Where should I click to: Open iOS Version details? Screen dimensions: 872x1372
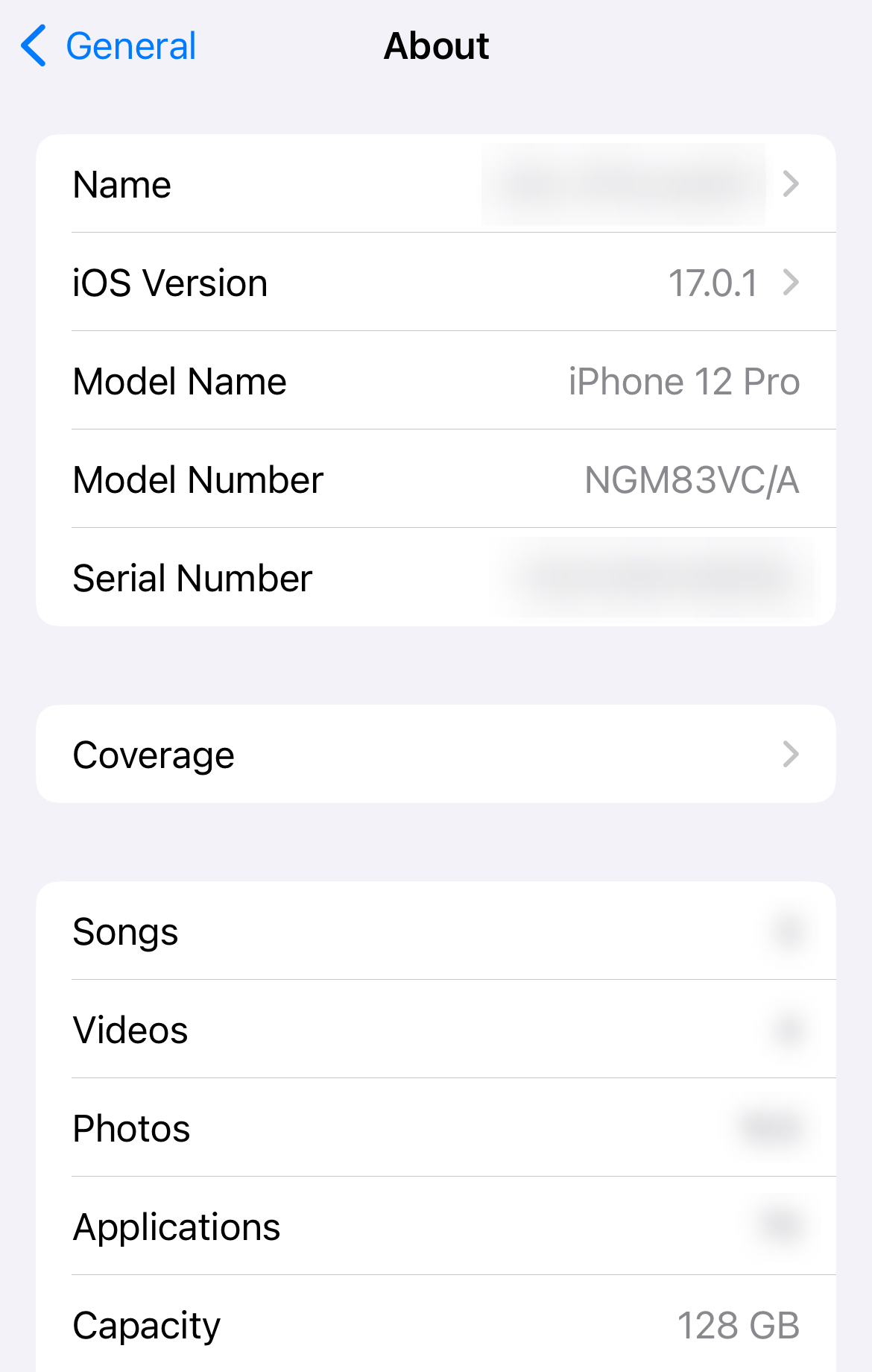[x=435, y=283]
